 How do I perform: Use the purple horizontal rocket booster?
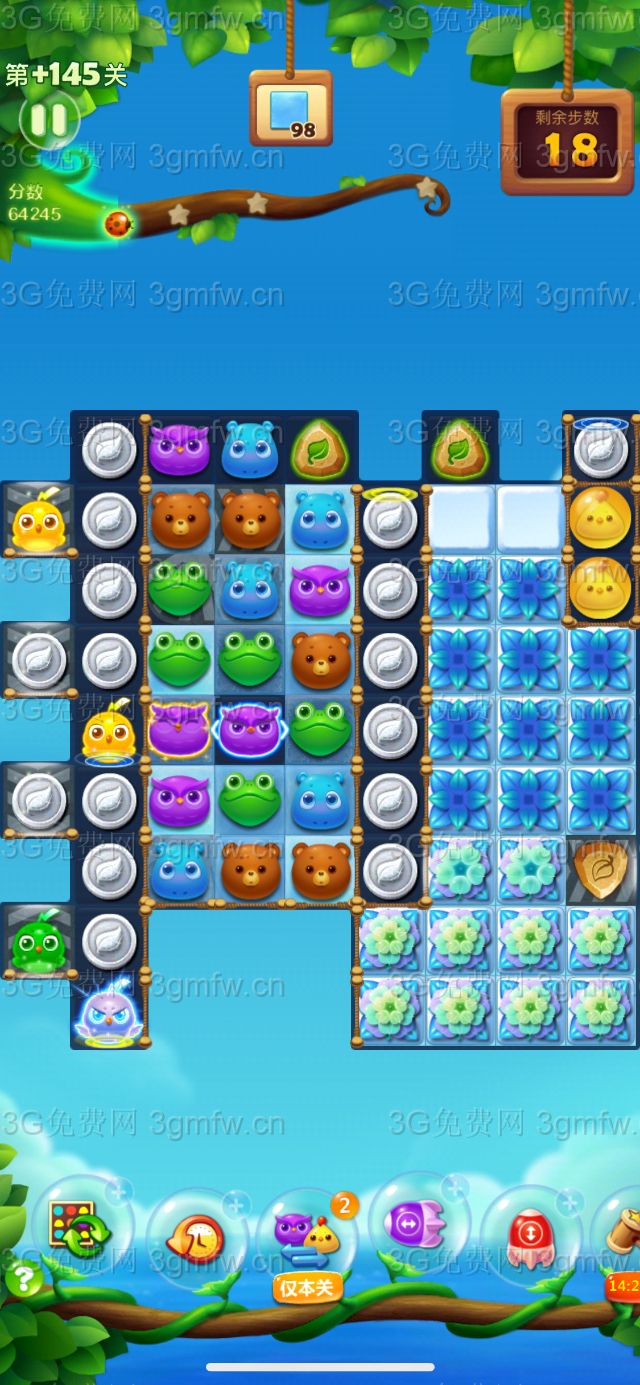pyautogui.click(x=418, y=1224)
